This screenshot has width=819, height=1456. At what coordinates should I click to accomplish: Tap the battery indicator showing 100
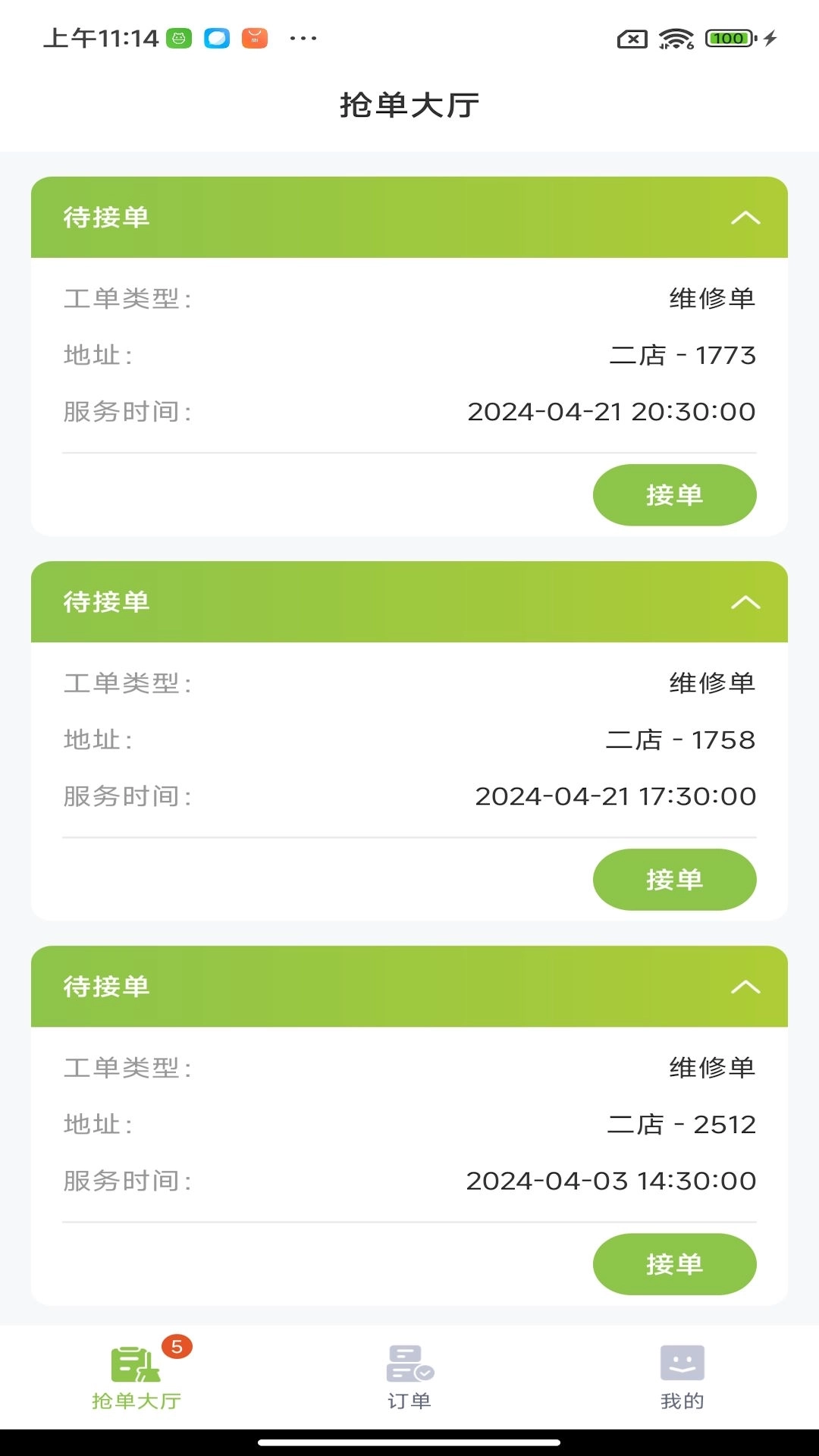point(726,37)
